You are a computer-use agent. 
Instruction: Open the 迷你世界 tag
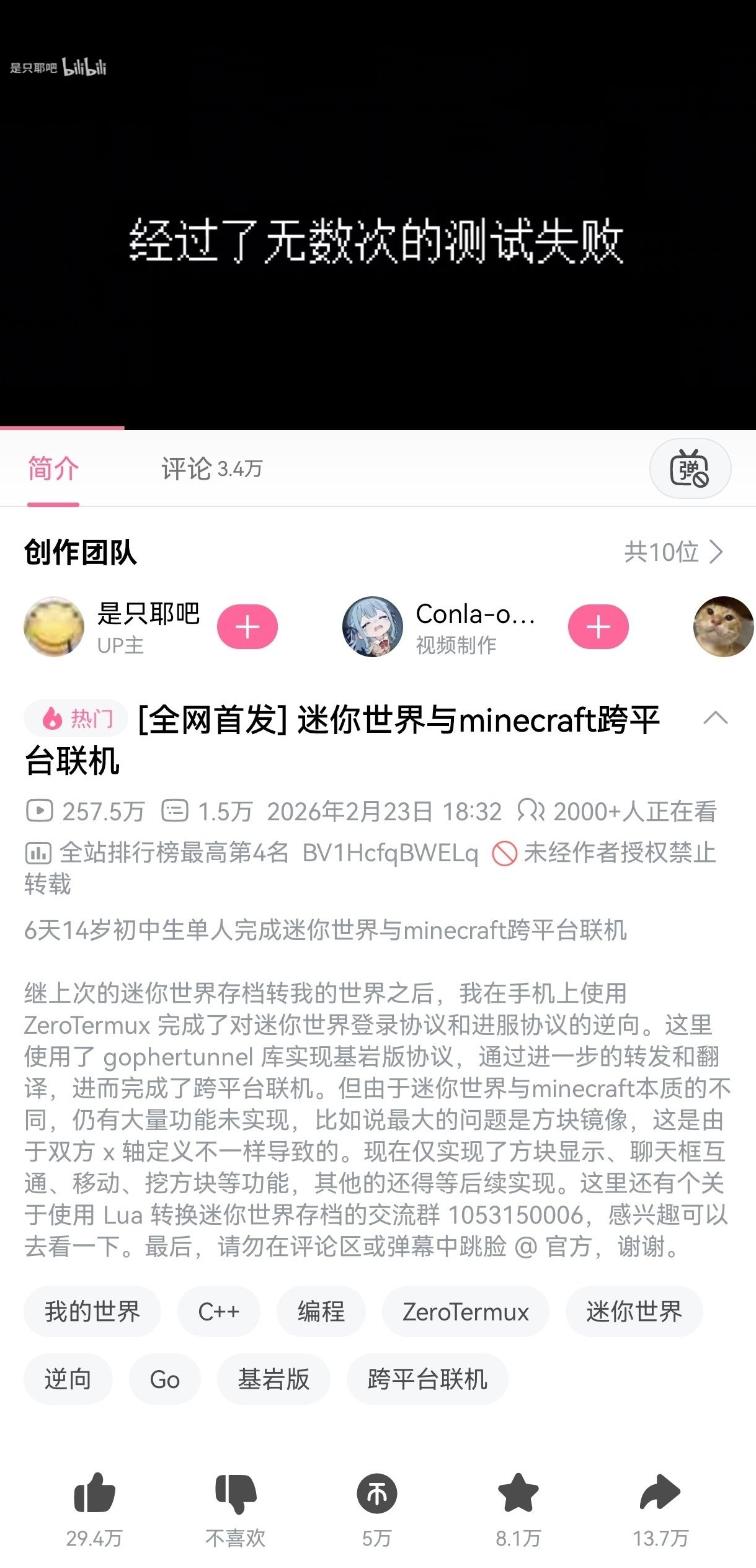[x=634, y=1312]
